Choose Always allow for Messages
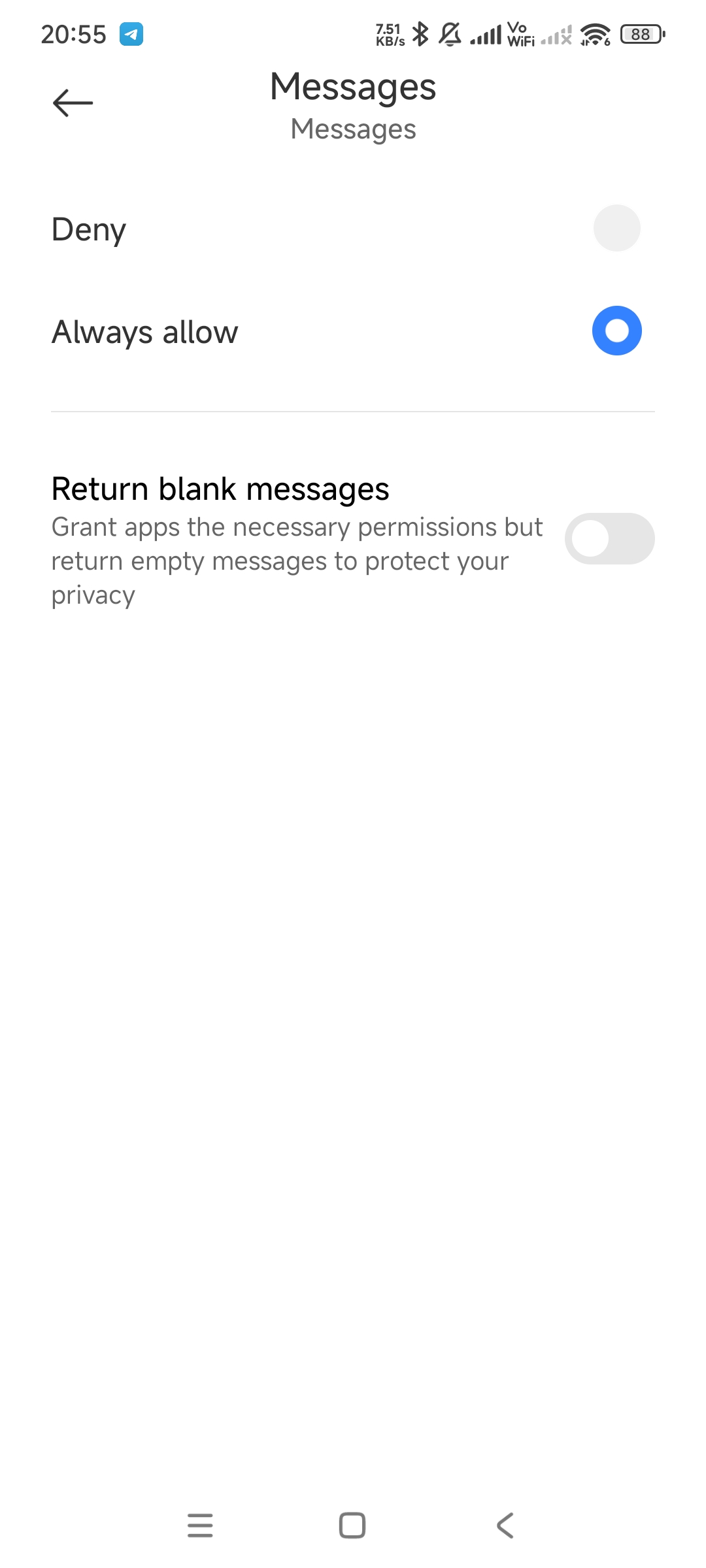Viewport: 706px width, 1568px height. coord(353,331)
